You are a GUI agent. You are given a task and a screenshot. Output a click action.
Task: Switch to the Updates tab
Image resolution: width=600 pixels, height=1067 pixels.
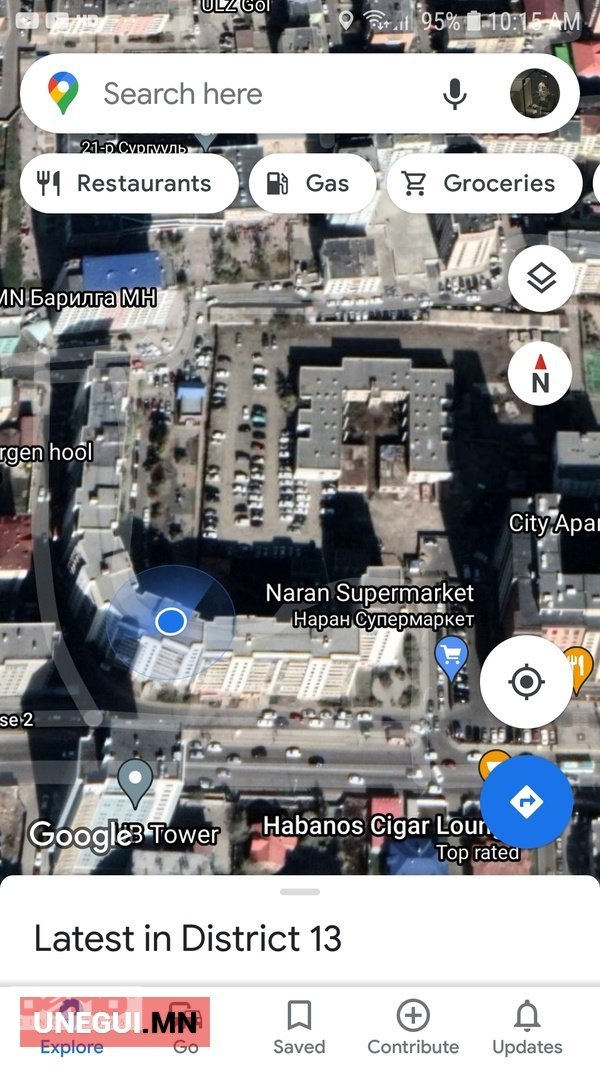(x=527, y=1028)
